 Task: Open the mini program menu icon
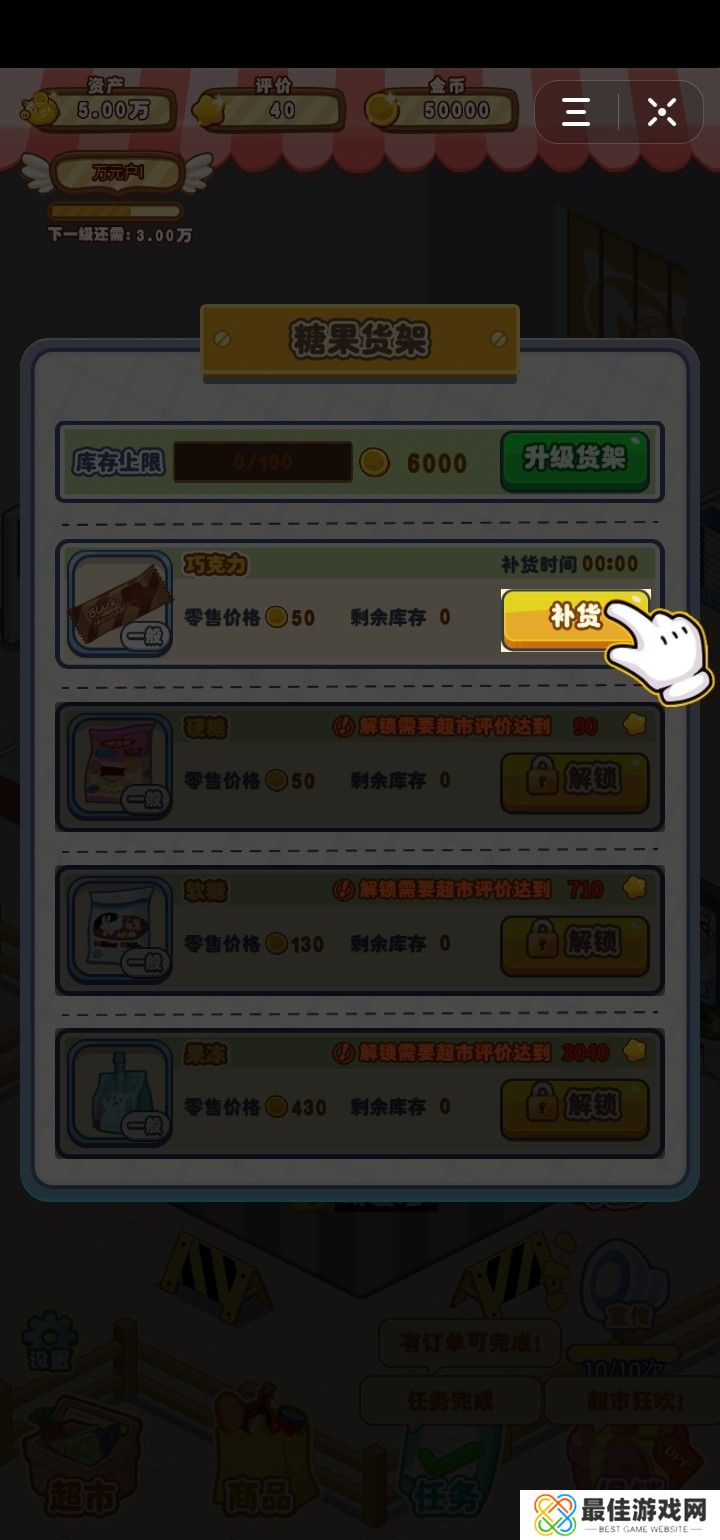point(576,112)
